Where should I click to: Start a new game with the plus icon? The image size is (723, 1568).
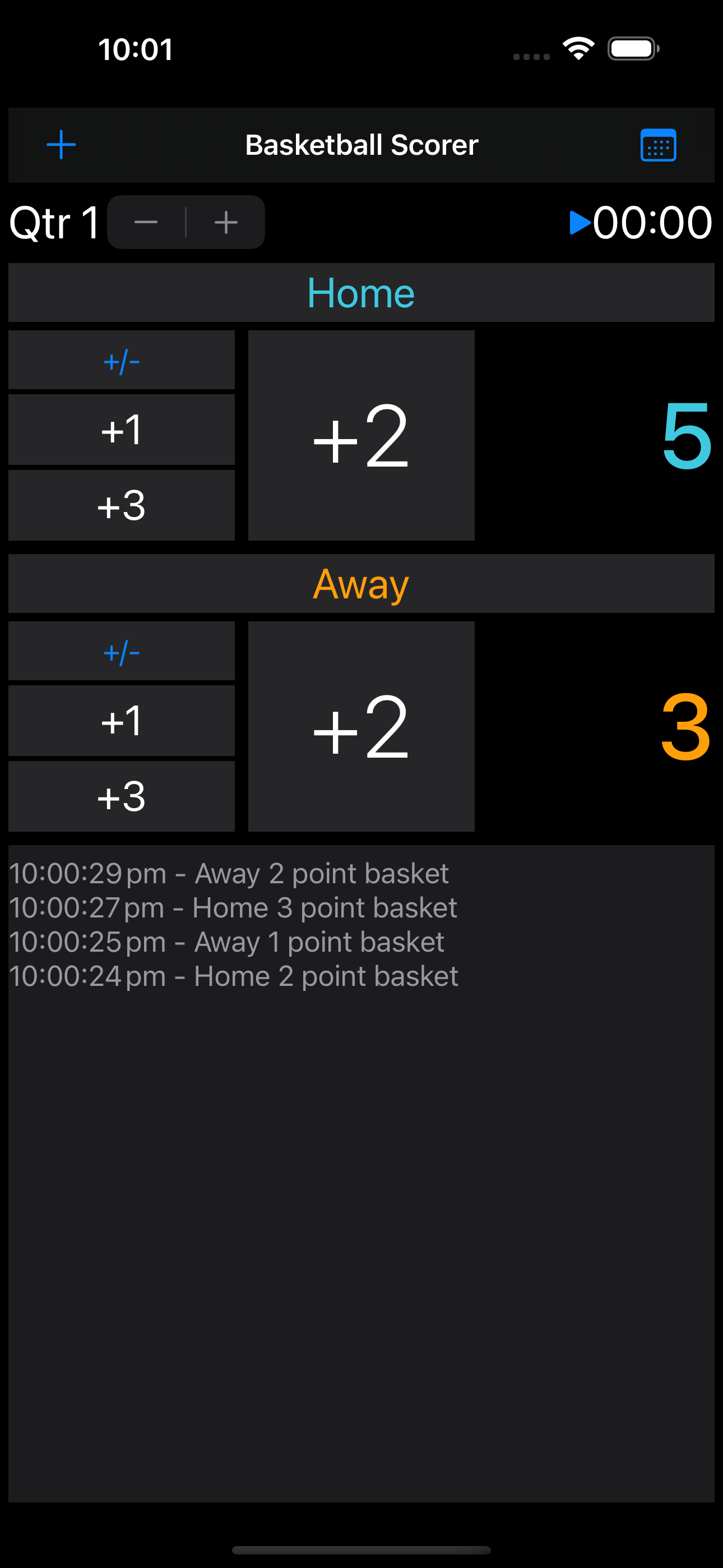coord(61,145)
